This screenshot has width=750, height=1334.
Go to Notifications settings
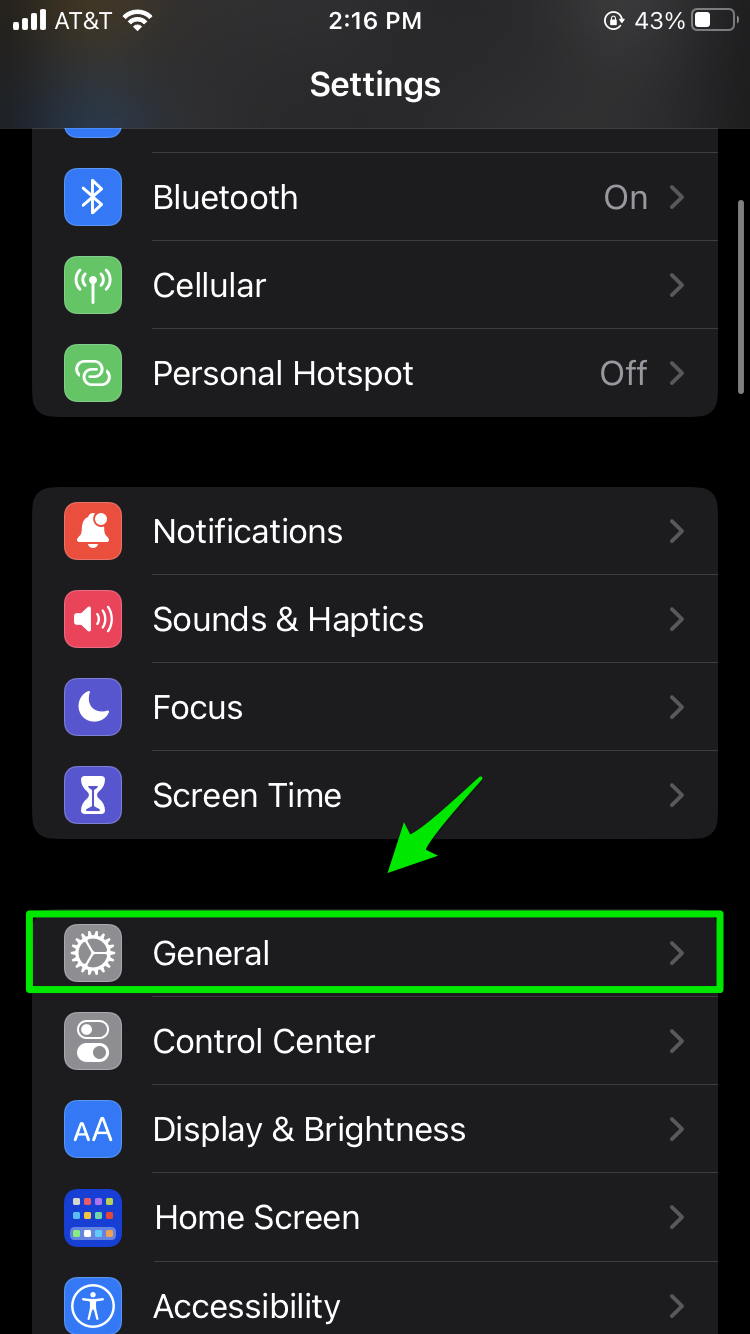(x=375, y=531)
